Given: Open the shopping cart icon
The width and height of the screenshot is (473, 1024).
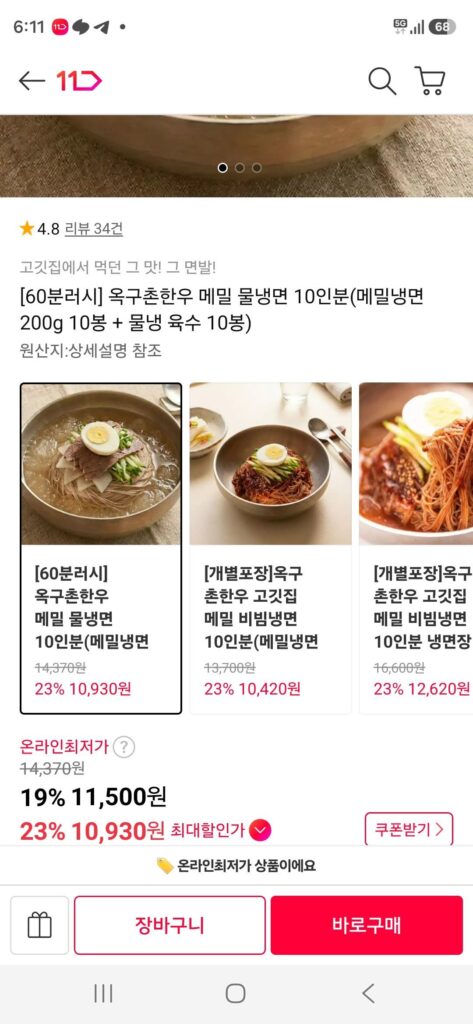Looking at the screenshot, I should [x=430, y=81].
